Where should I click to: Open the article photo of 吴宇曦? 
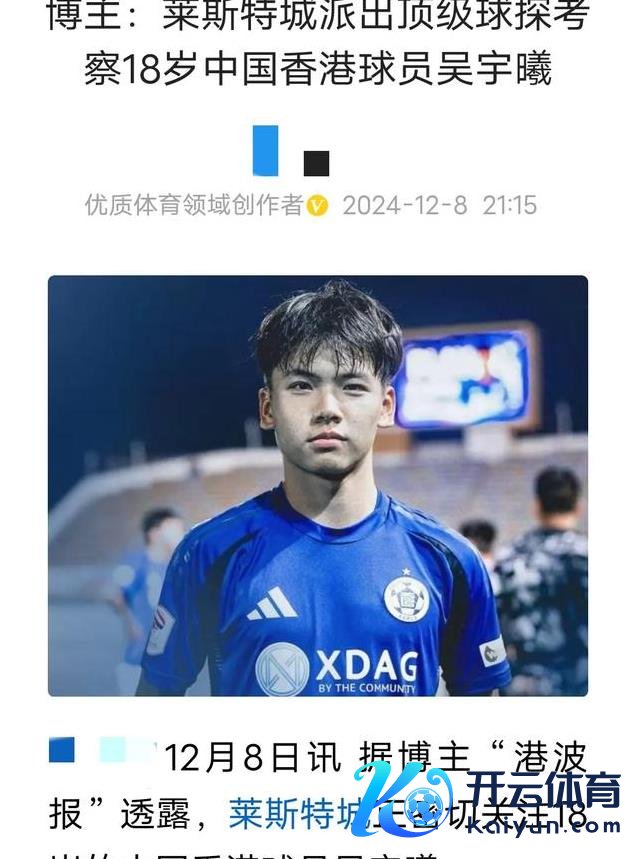[318, 486]
